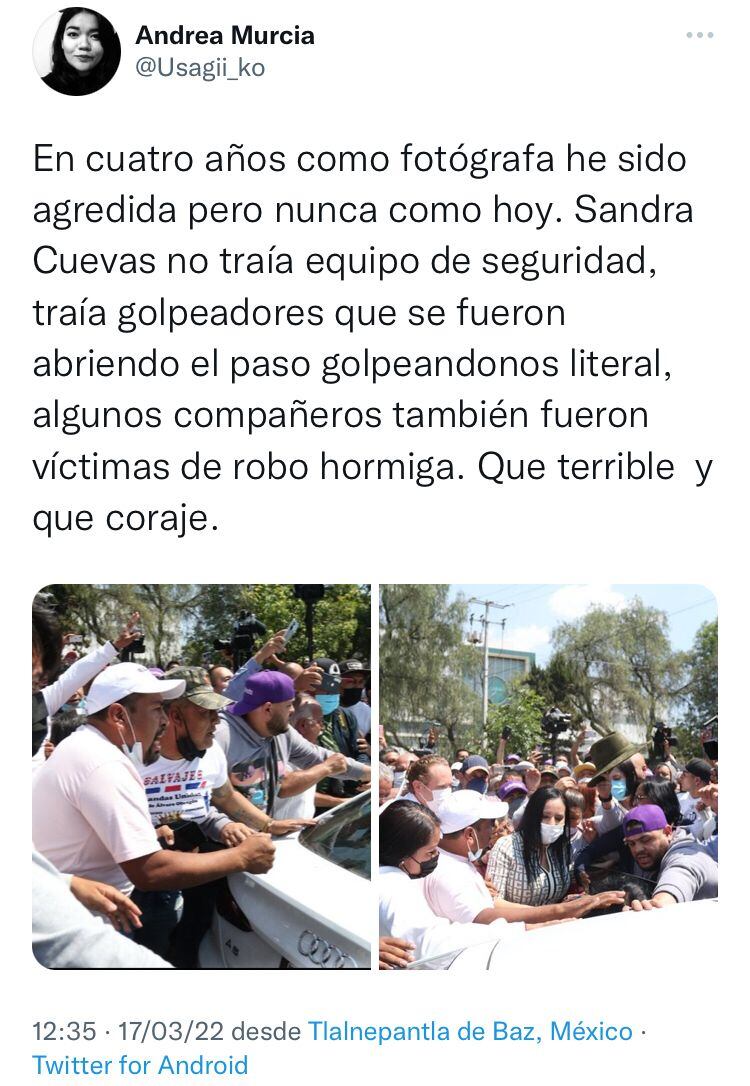Open the Twitter for Android source link

click(140, 1065)
